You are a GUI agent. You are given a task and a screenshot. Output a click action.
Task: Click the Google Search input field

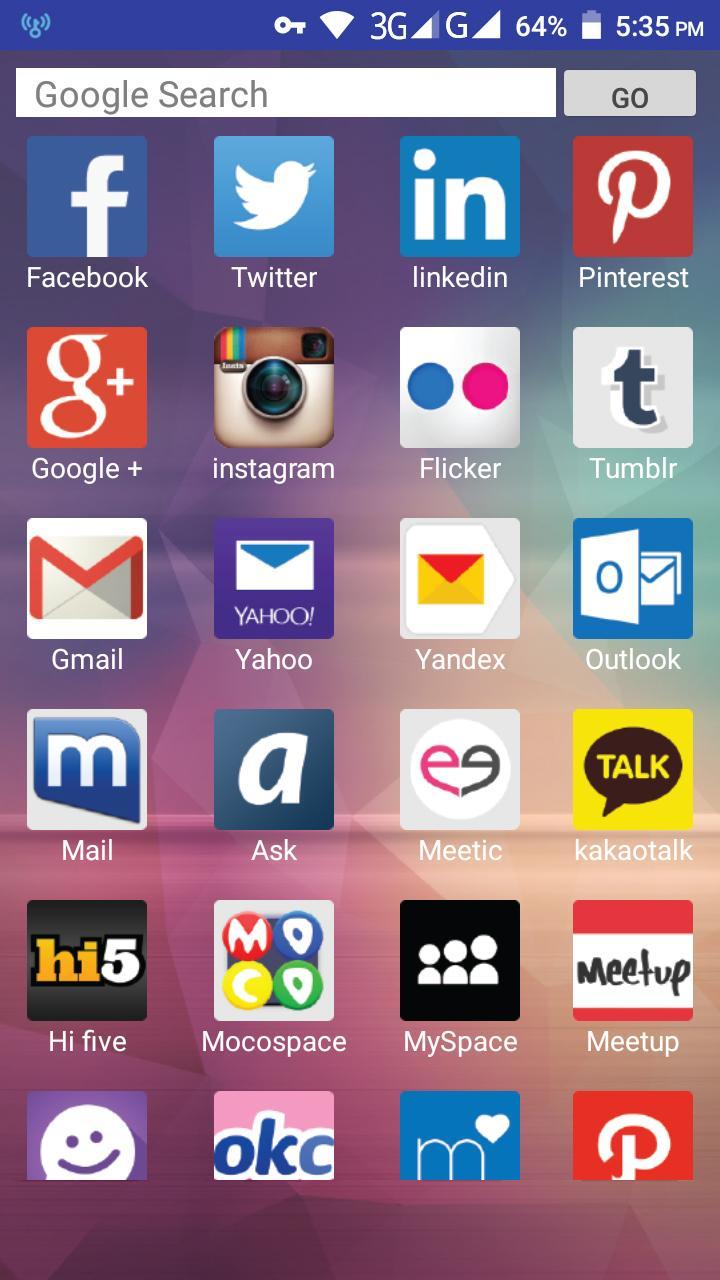click(x=285, y=93)
